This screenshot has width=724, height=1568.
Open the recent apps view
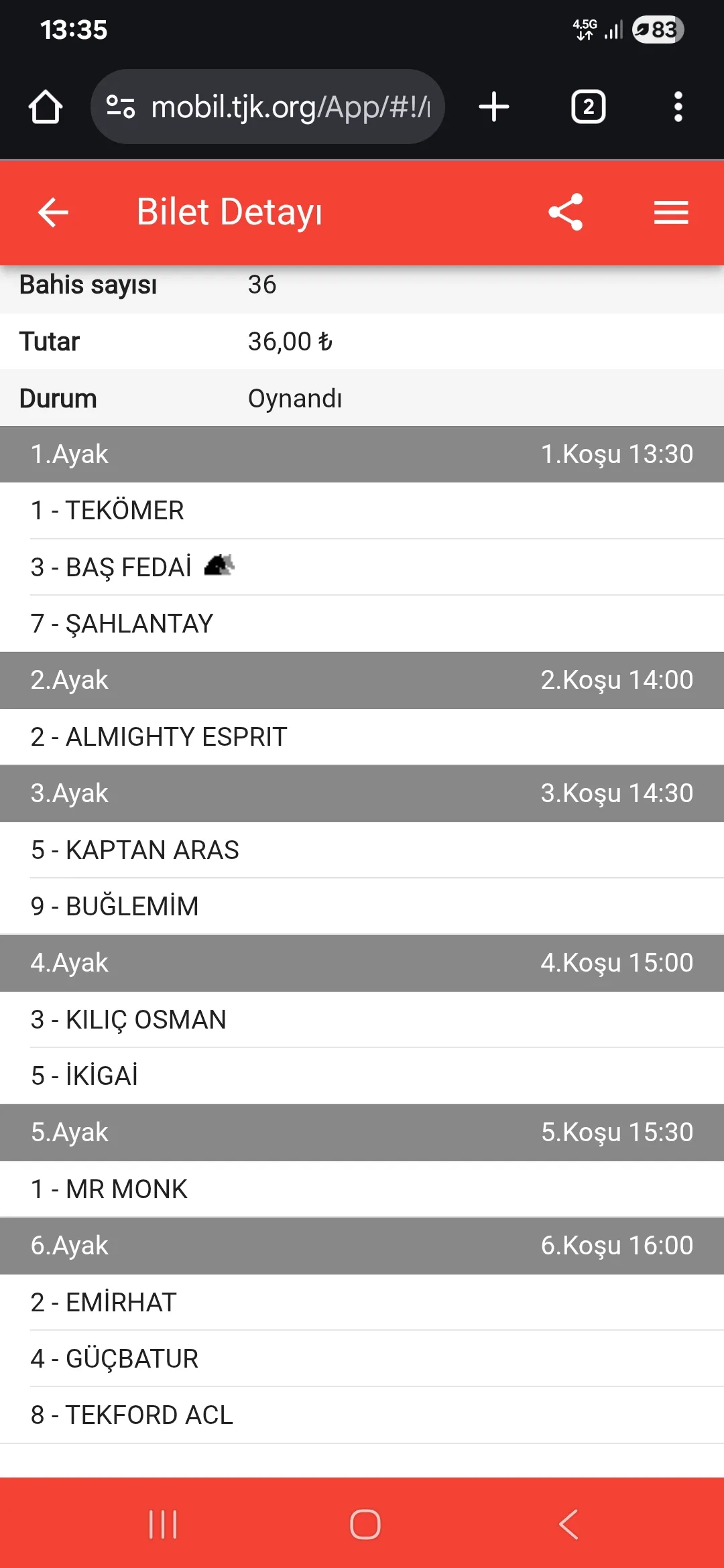point(163,1524)
